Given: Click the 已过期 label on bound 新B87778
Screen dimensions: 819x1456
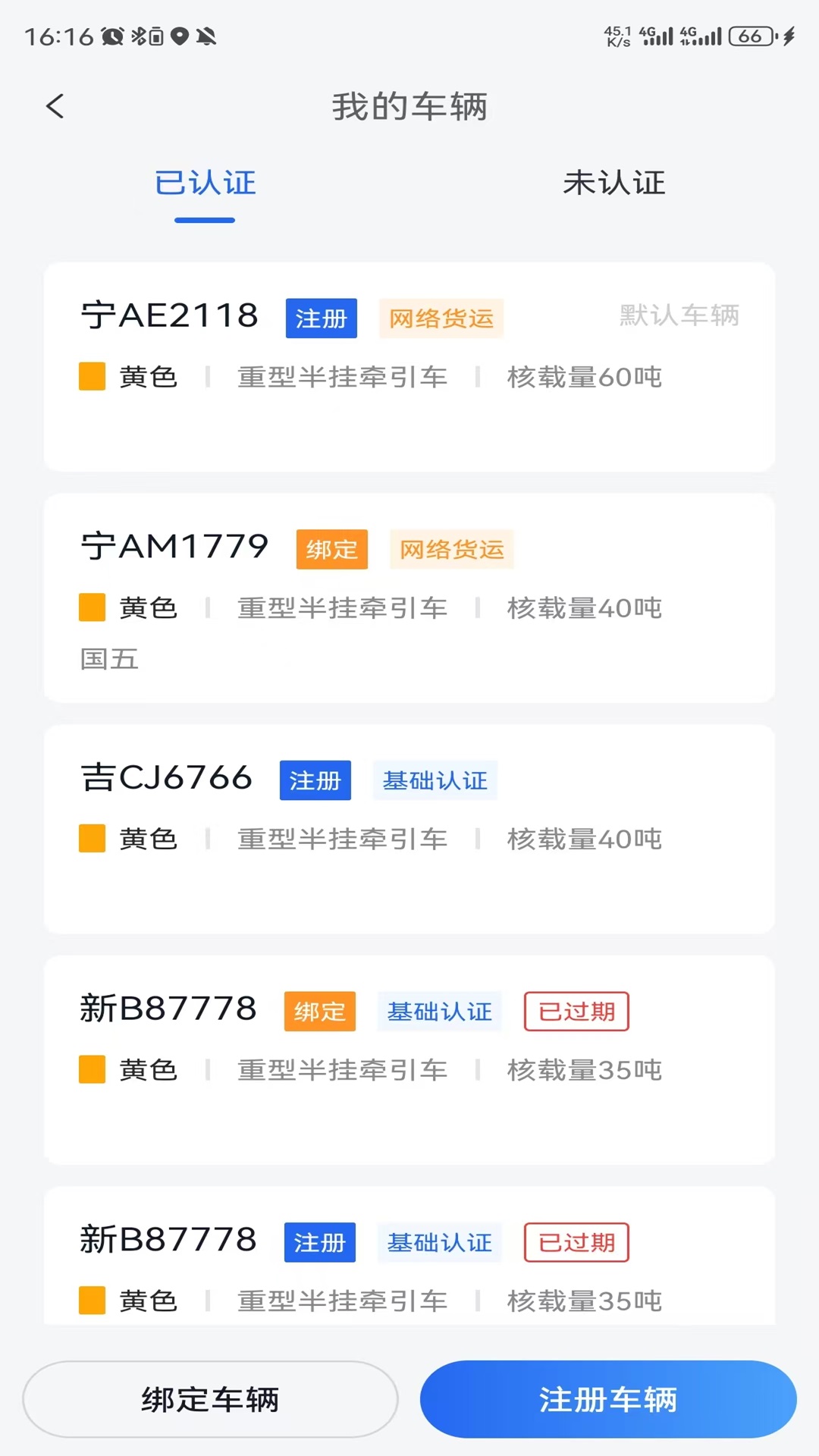Looking at the screenshot, I should pyautogui.click(x=576, y=1012).
